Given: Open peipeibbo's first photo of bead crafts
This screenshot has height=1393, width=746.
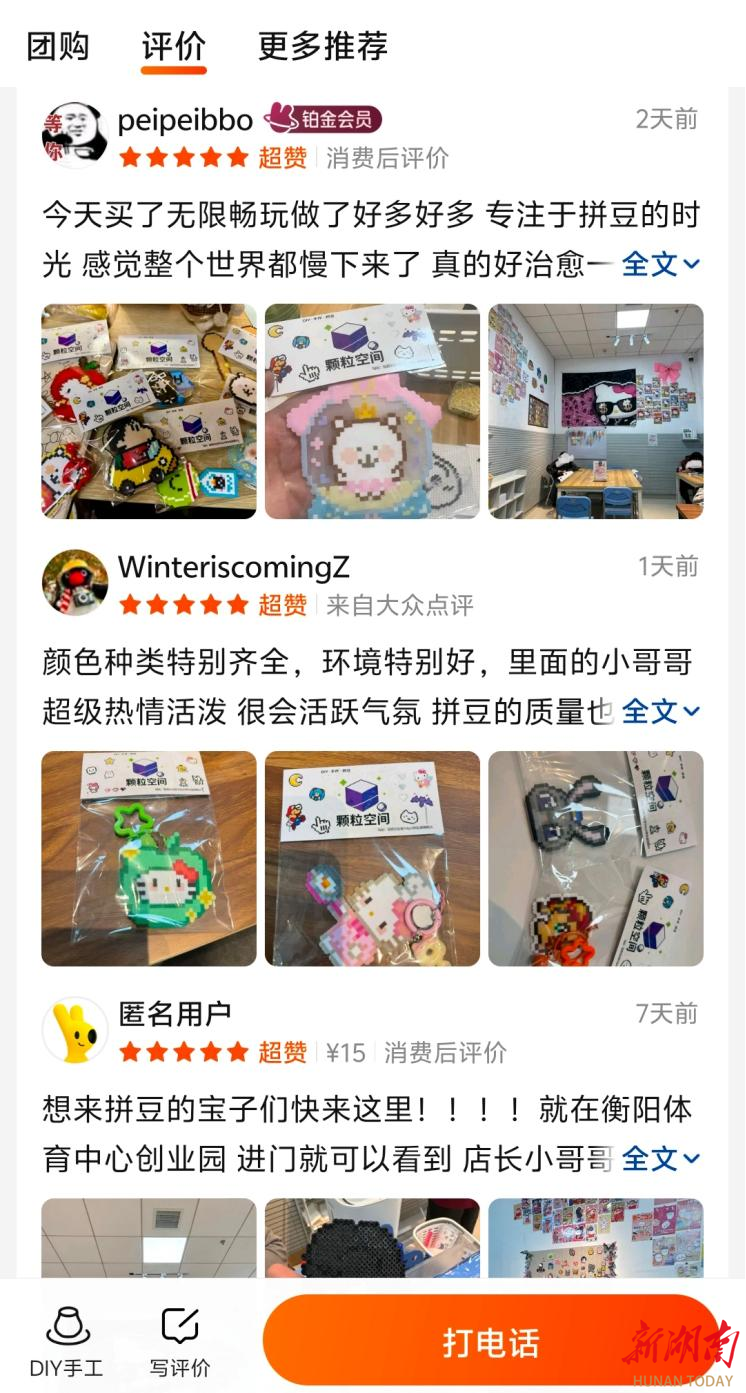Looking at the screenshot, I should point(148,411).
